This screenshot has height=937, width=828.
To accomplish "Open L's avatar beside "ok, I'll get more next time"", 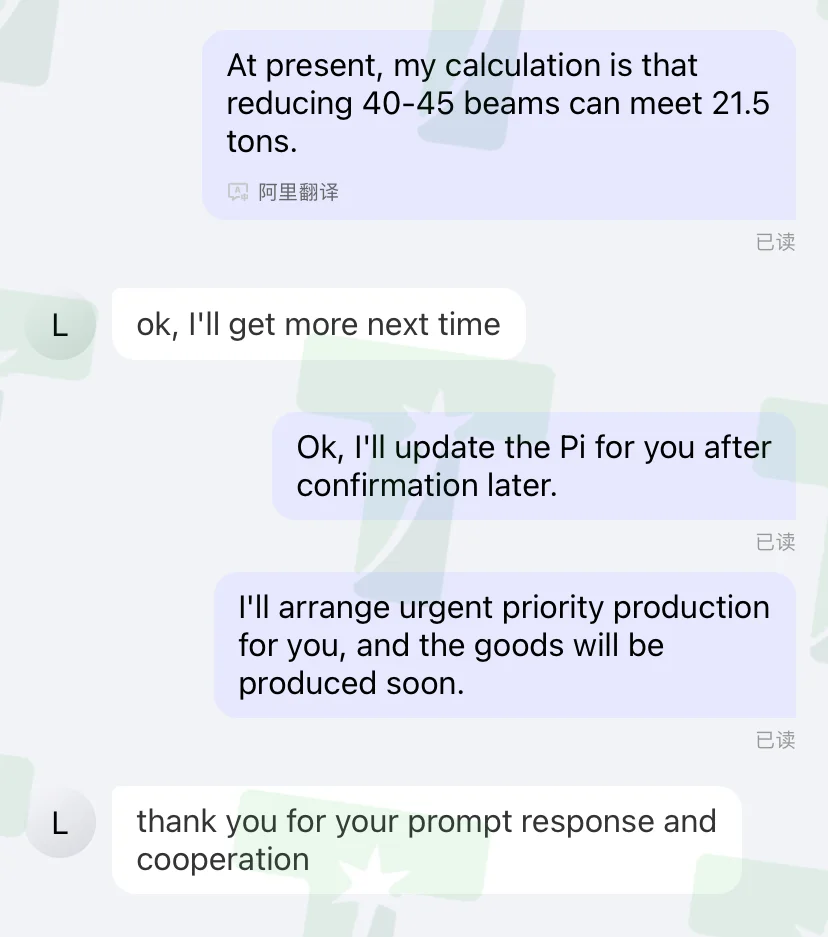I will coord(60,325).
